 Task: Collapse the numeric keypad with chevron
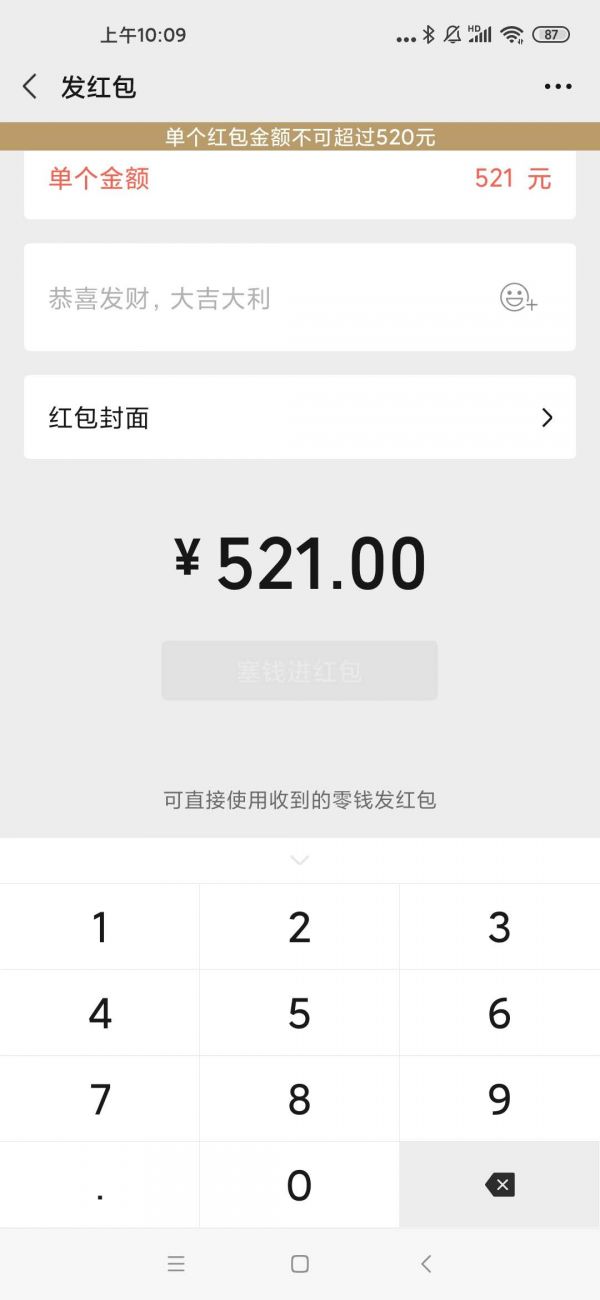[300, 860]
